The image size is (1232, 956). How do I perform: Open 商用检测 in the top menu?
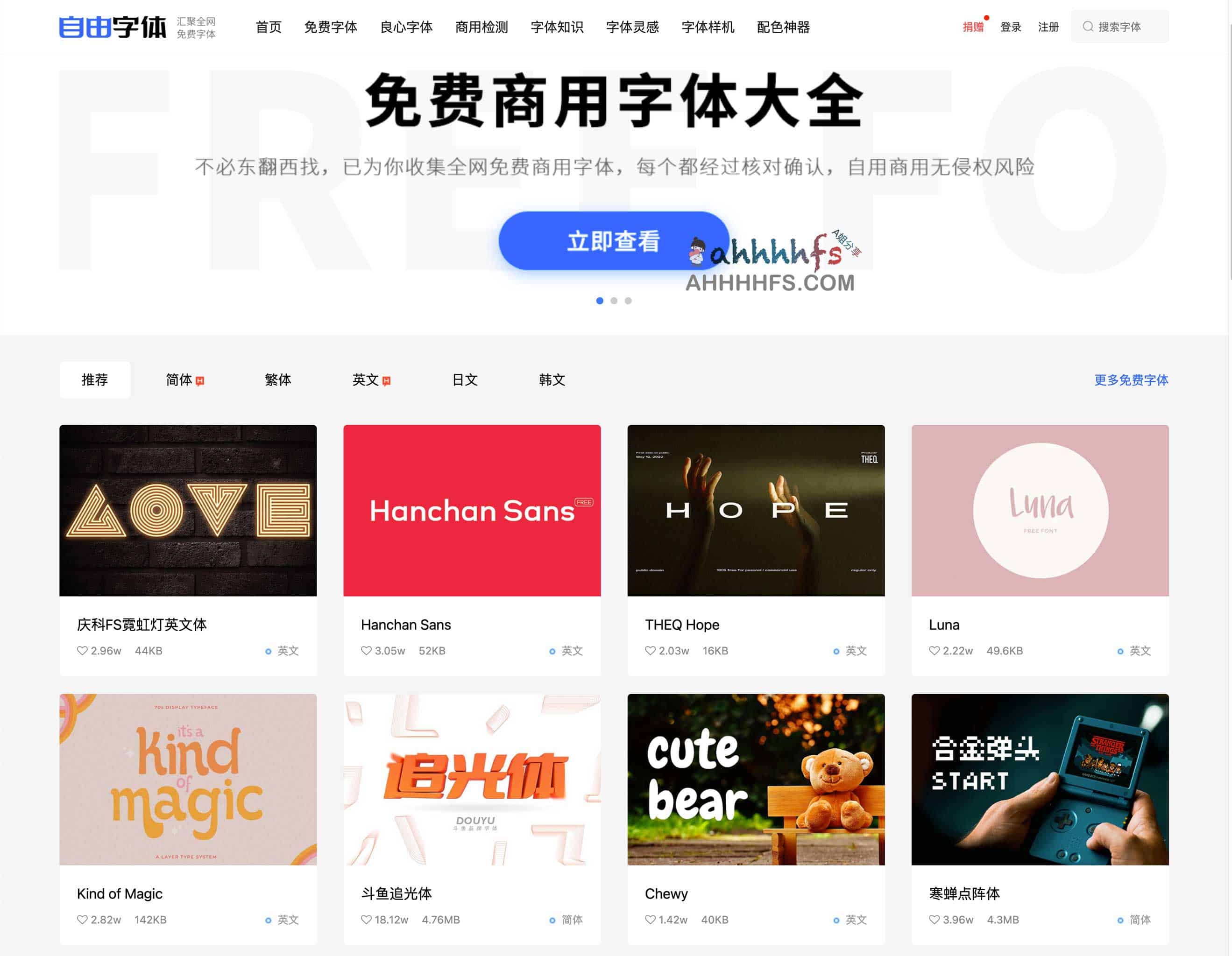[481, 27]
